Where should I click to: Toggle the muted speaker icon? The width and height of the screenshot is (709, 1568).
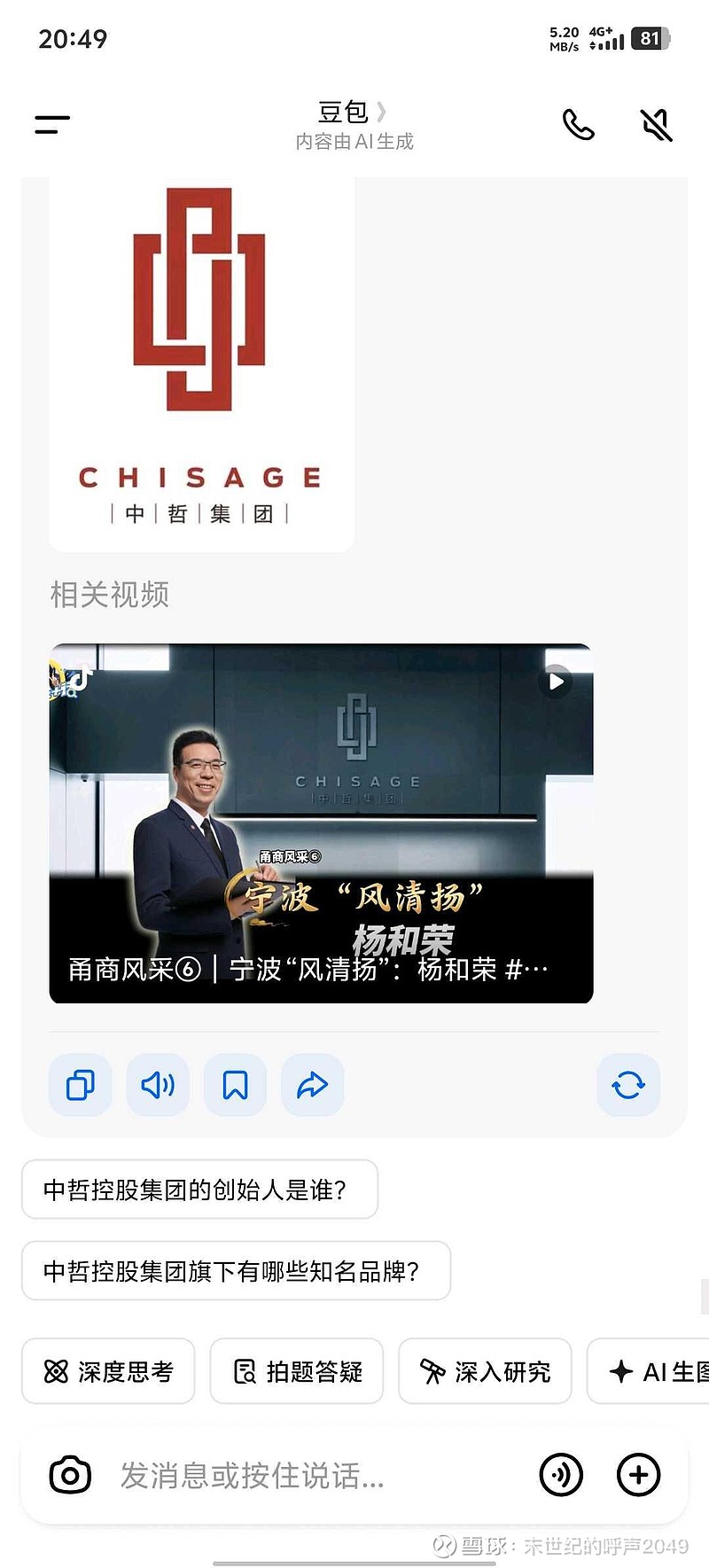pyautogui.click(x=657, y=125)
